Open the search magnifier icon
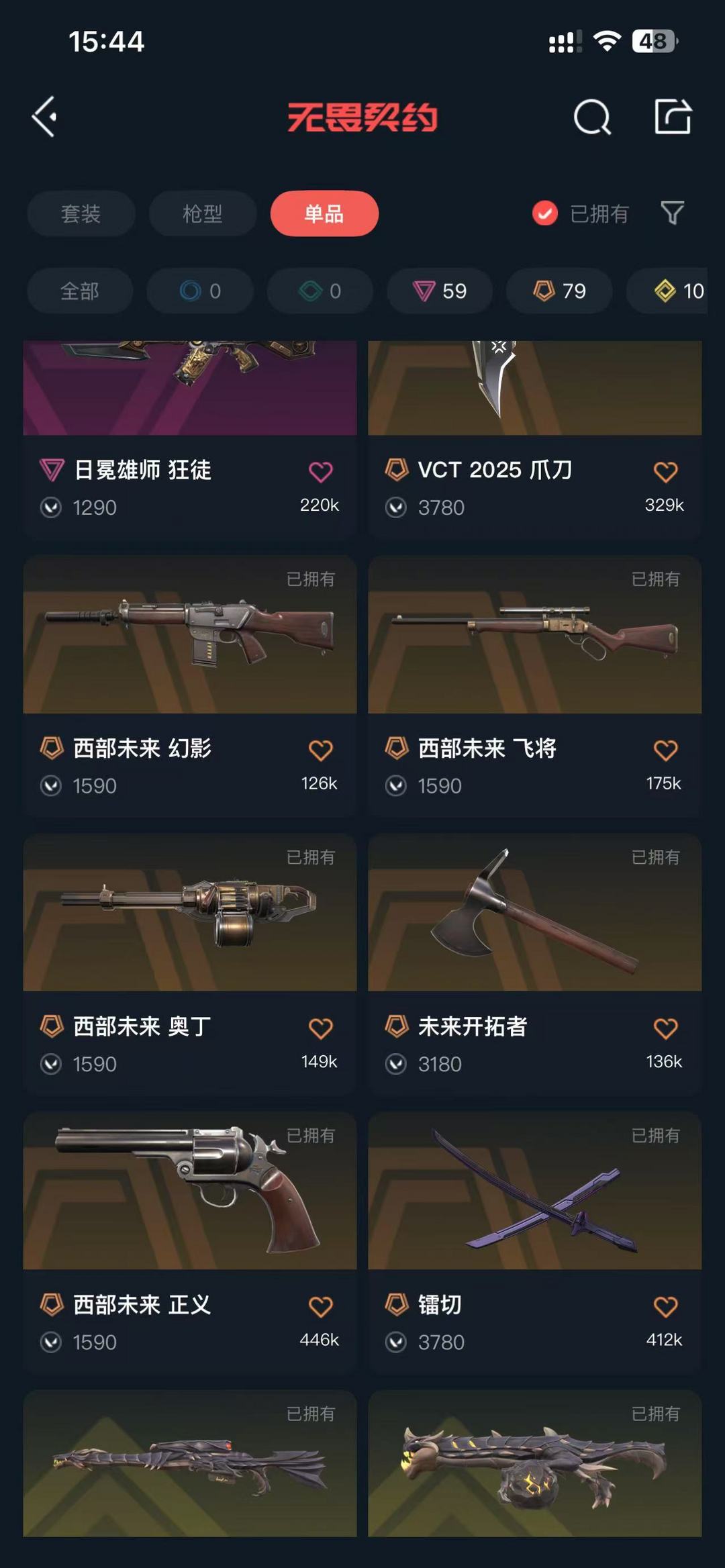 pos(592,117)
